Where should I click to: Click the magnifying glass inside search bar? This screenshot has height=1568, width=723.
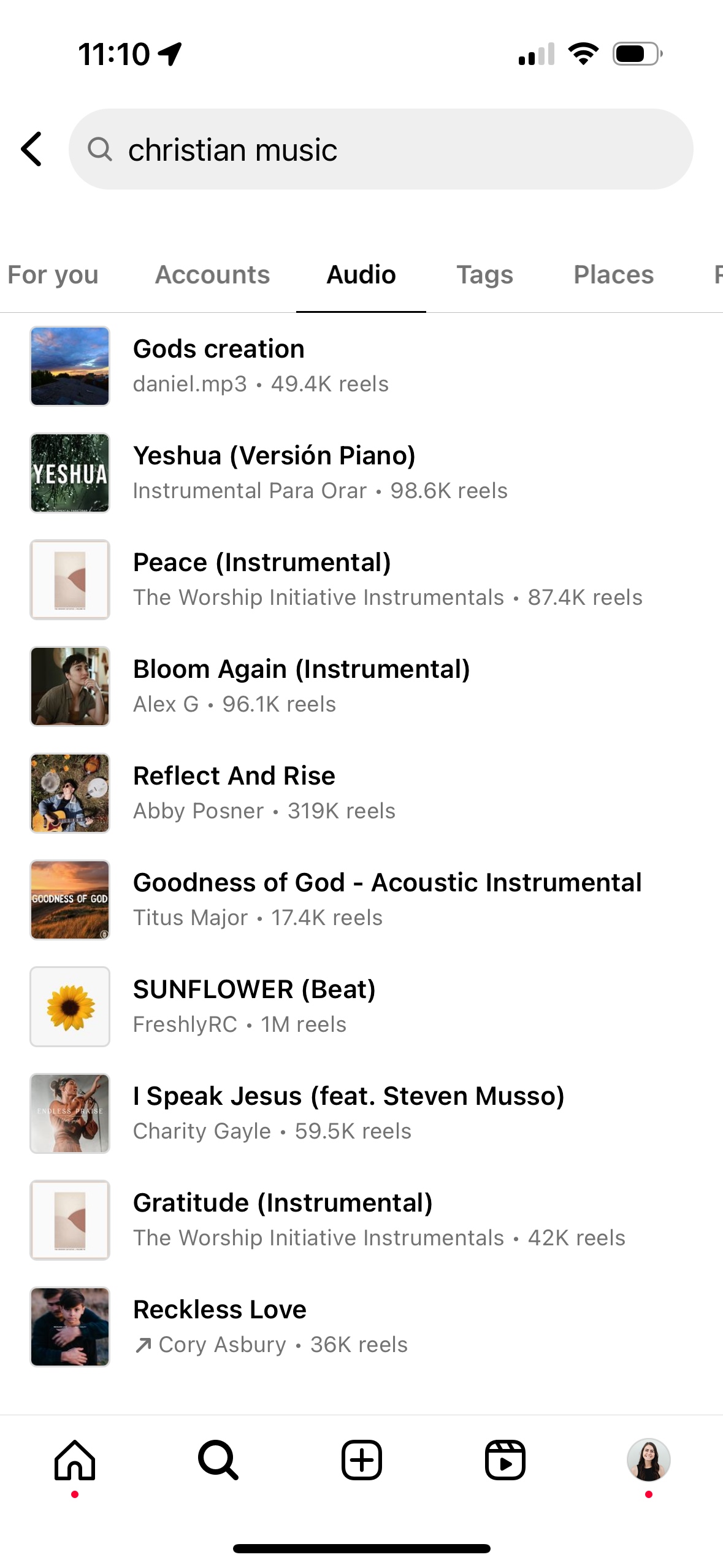[100, 149]
